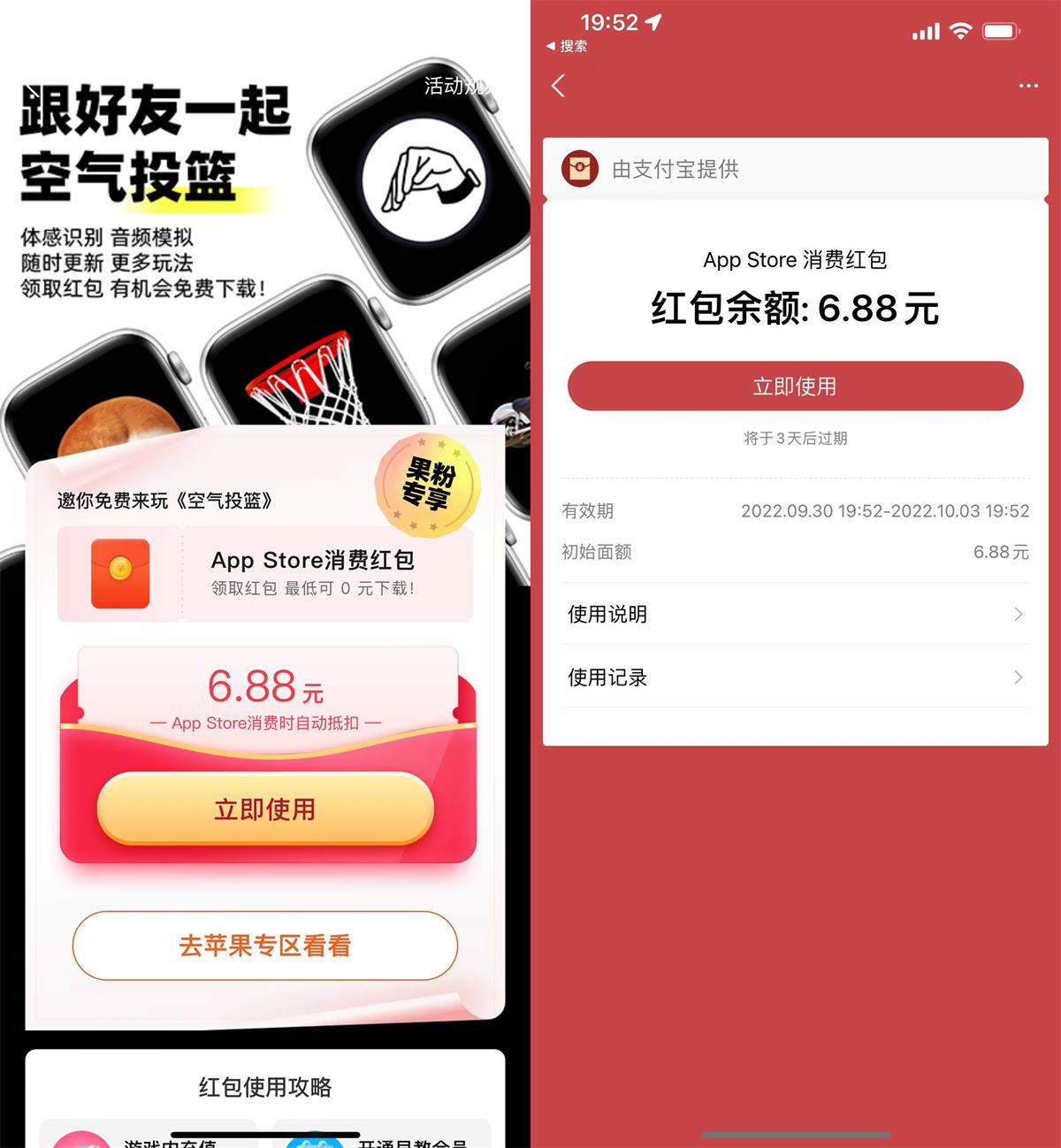Screen dimensions: 1061x1148
Task: Tap 立即使用 on the red packet page
Action: (x=794, y=386)
